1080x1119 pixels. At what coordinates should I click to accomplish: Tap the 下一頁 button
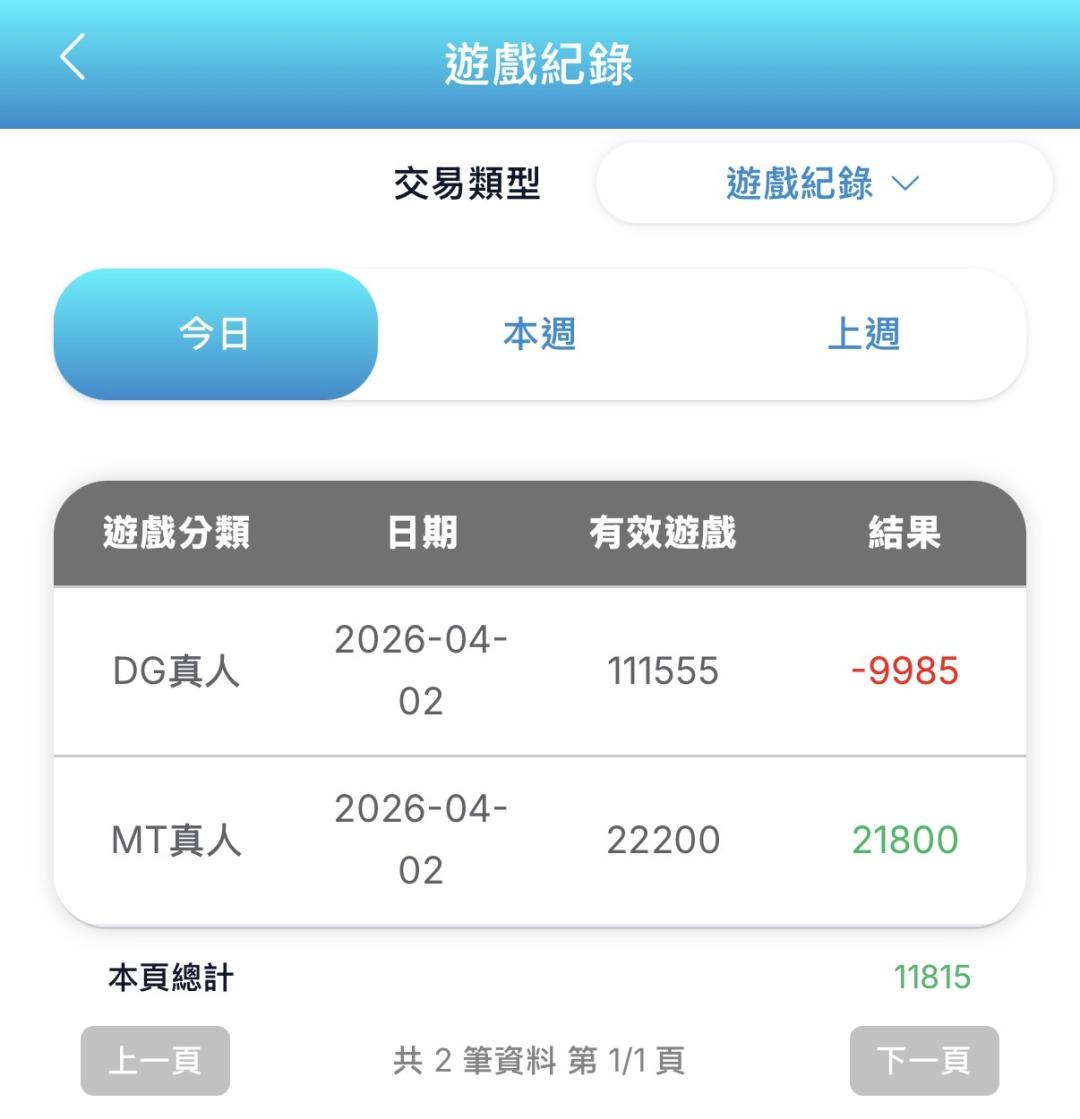[924, 1060]
